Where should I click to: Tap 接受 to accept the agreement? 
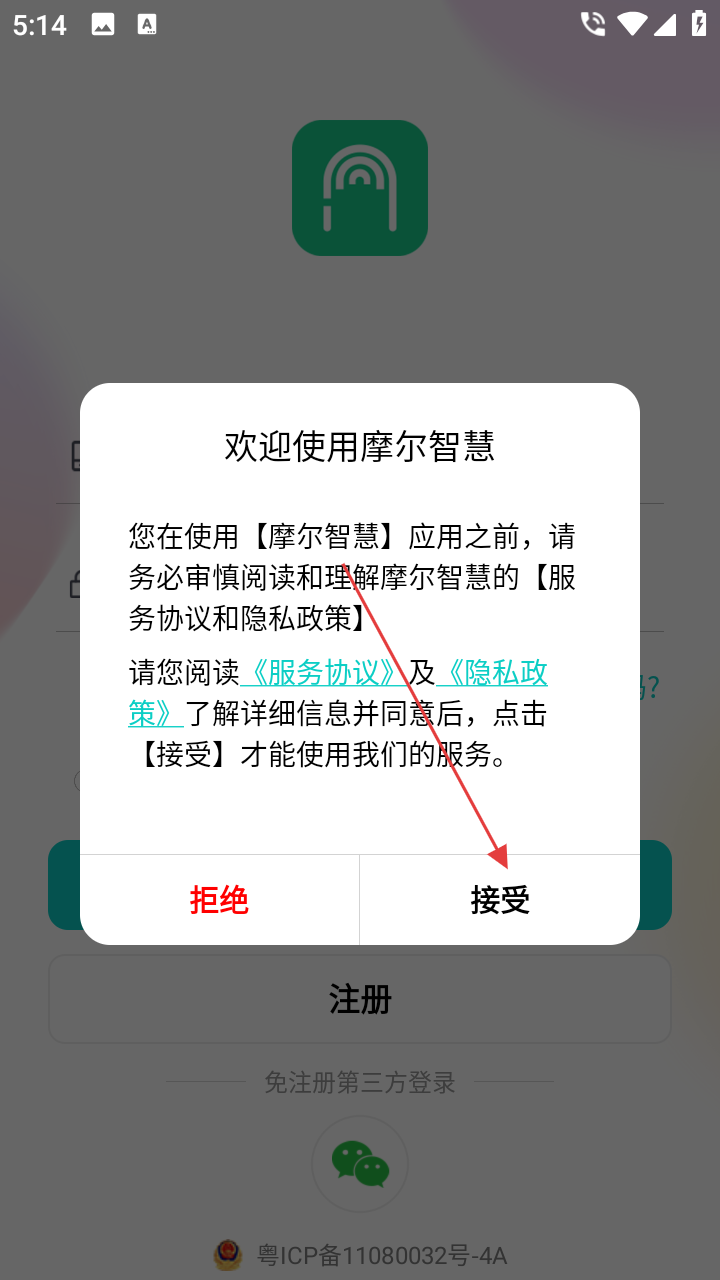pyautogui.click(x=500, y=900)
